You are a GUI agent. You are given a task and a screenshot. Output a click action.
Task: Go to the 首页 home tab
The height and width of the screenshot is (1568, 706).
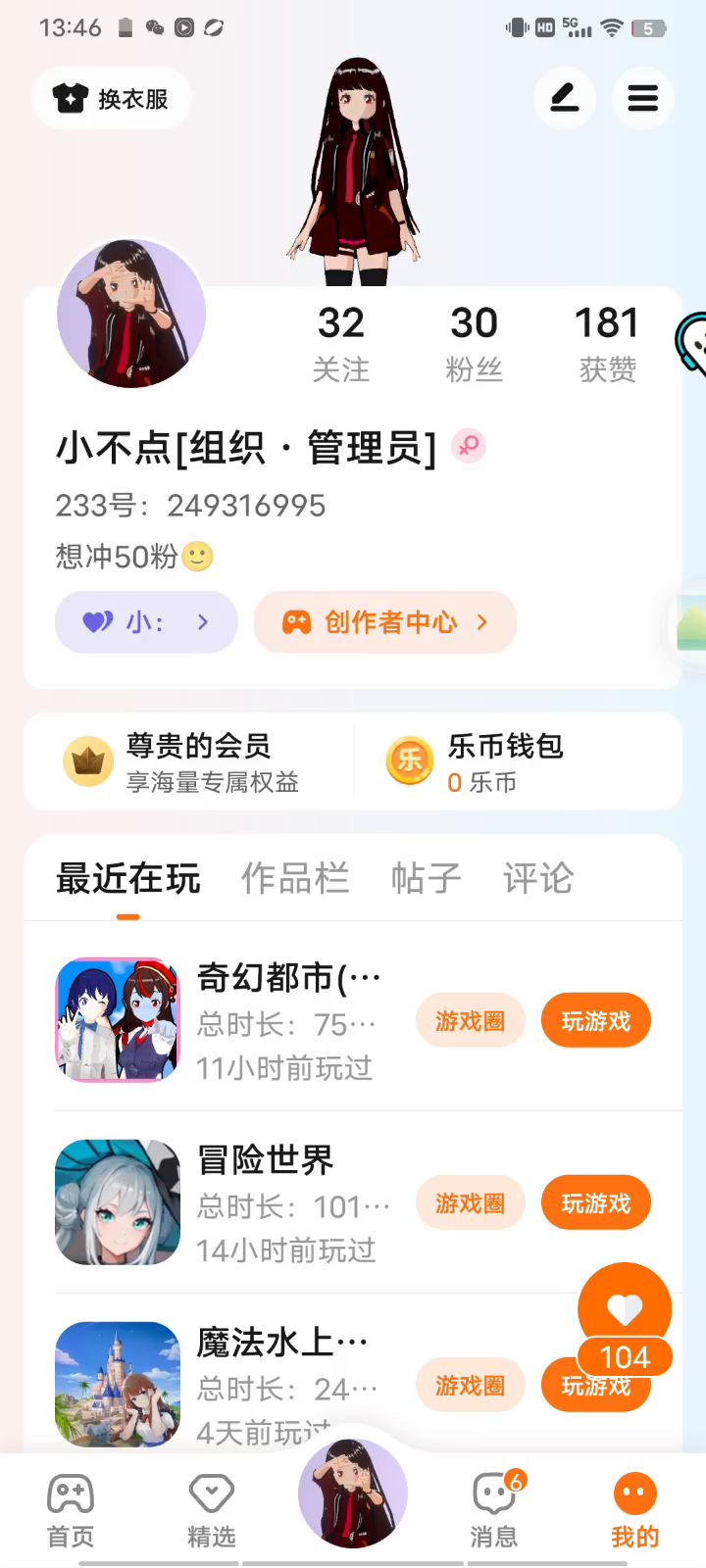pyautogui.click(x=71, y=1510)
